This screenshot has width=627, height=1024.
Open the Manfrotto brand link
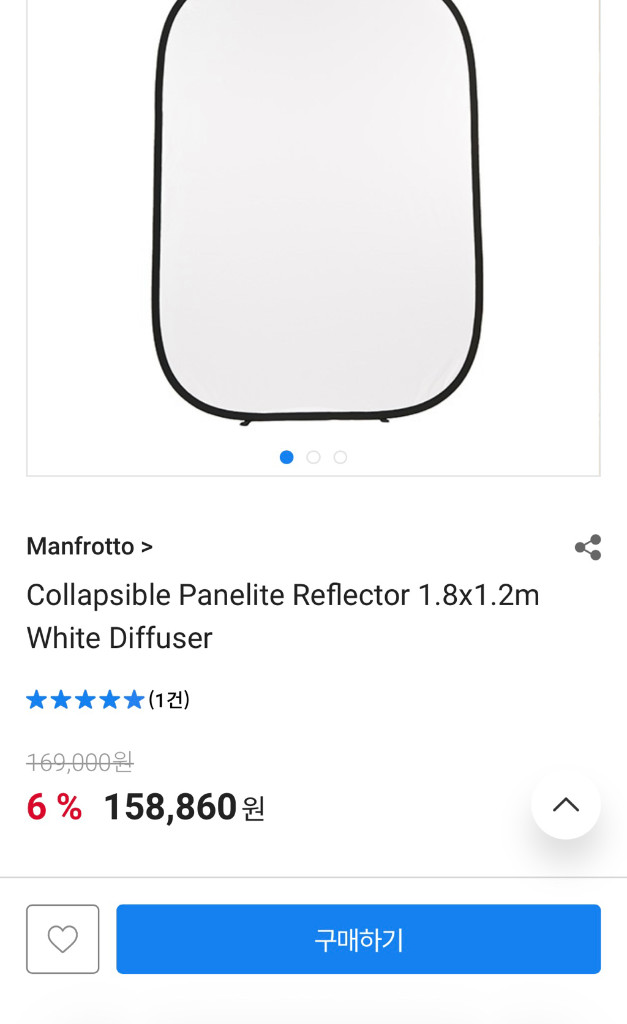click(x=89, y=547)
